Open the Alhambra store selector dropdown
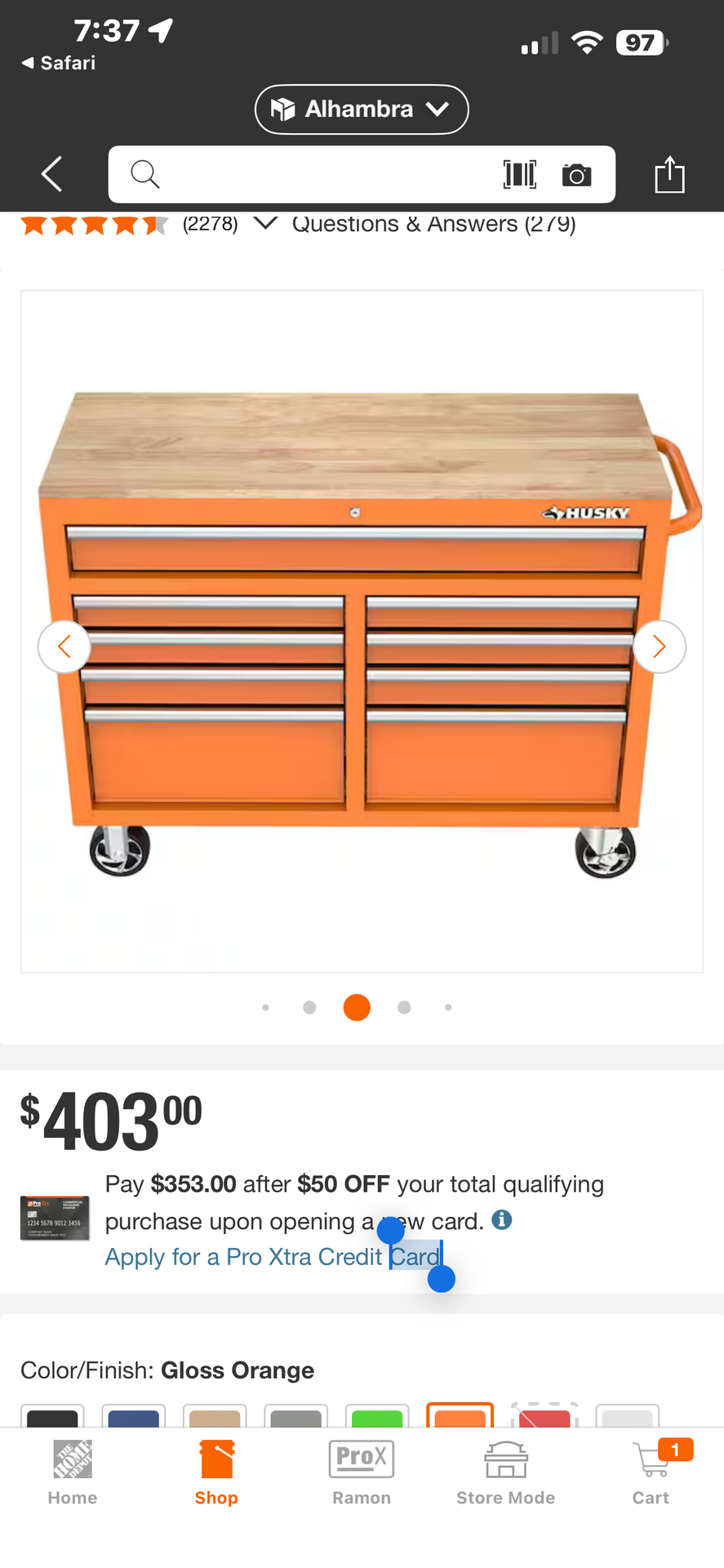 point(362,109)
